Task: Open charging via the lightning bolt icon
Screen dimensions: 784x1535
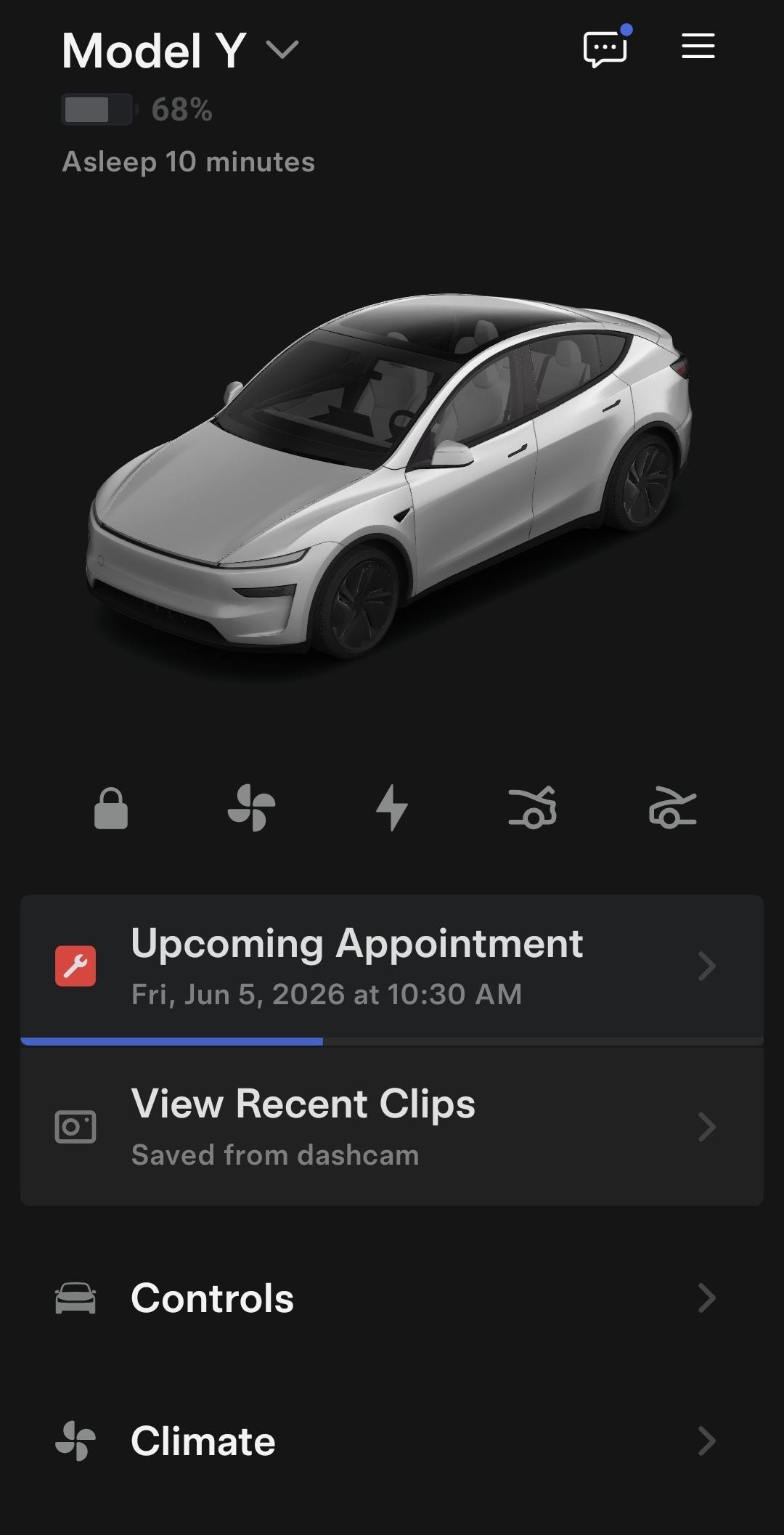Action: pos(392,807)
